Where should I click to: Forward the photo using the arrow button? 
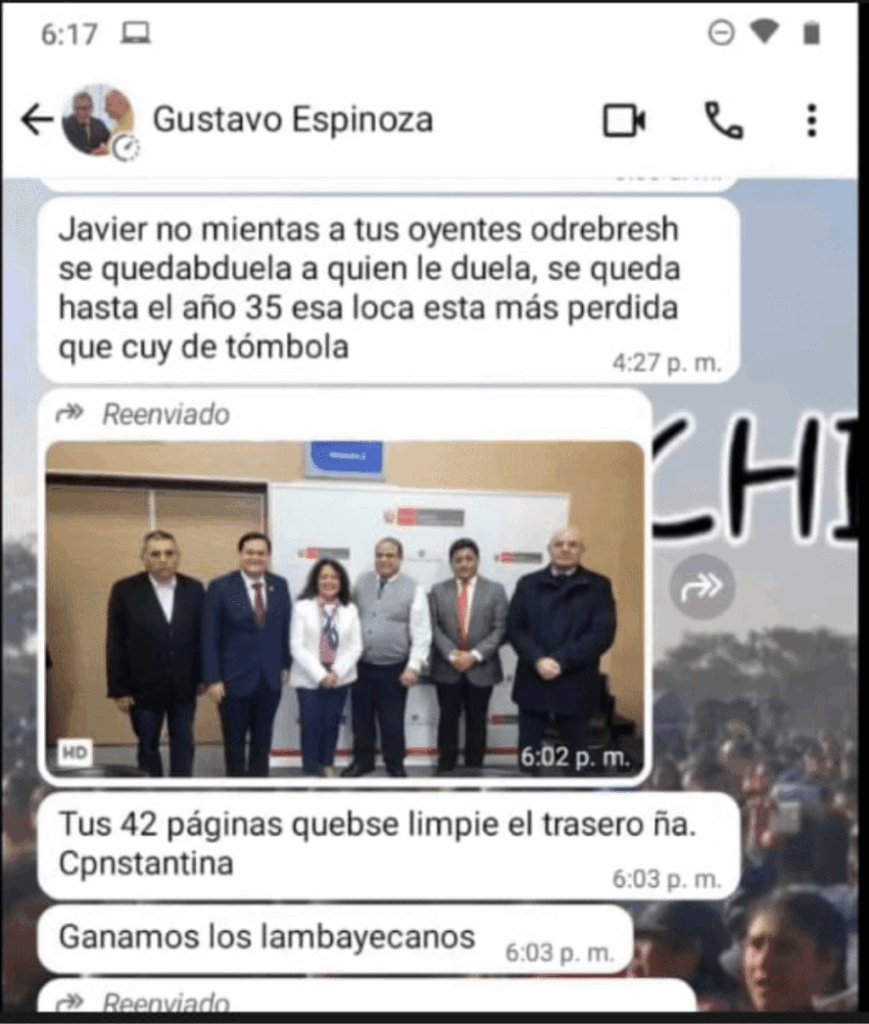click(x=702, y=587)
